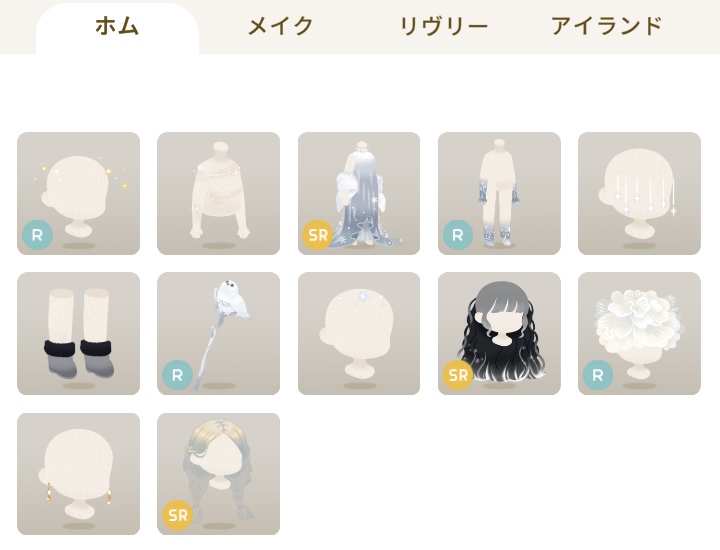Go to the アイランド tab
Viewport: 720px width, 550px height.
click(x=606, y=27)
